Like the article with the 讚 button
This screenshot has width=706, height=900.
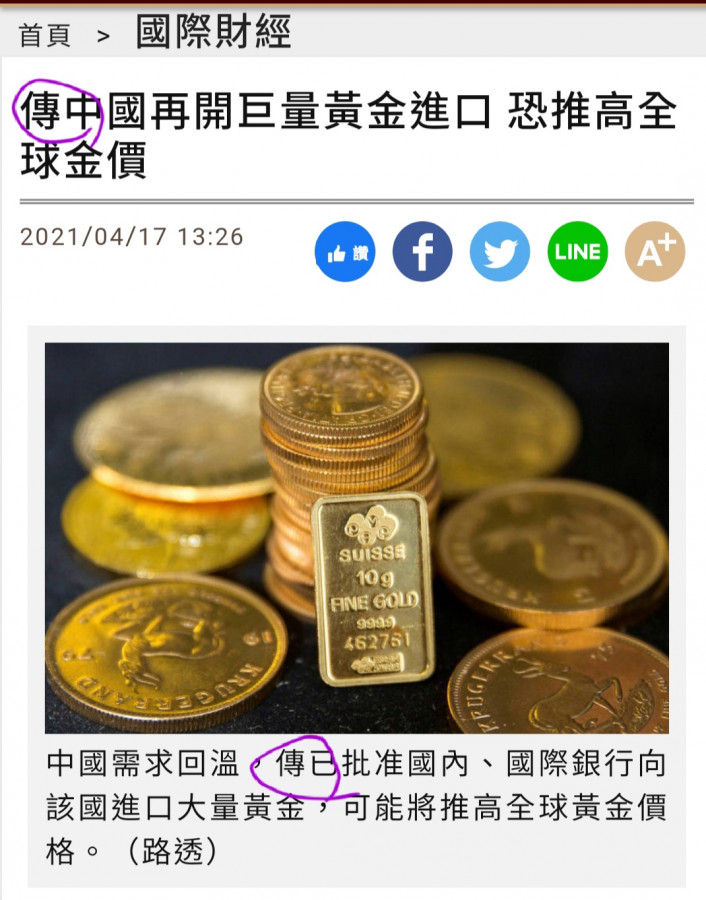point(345,252)
